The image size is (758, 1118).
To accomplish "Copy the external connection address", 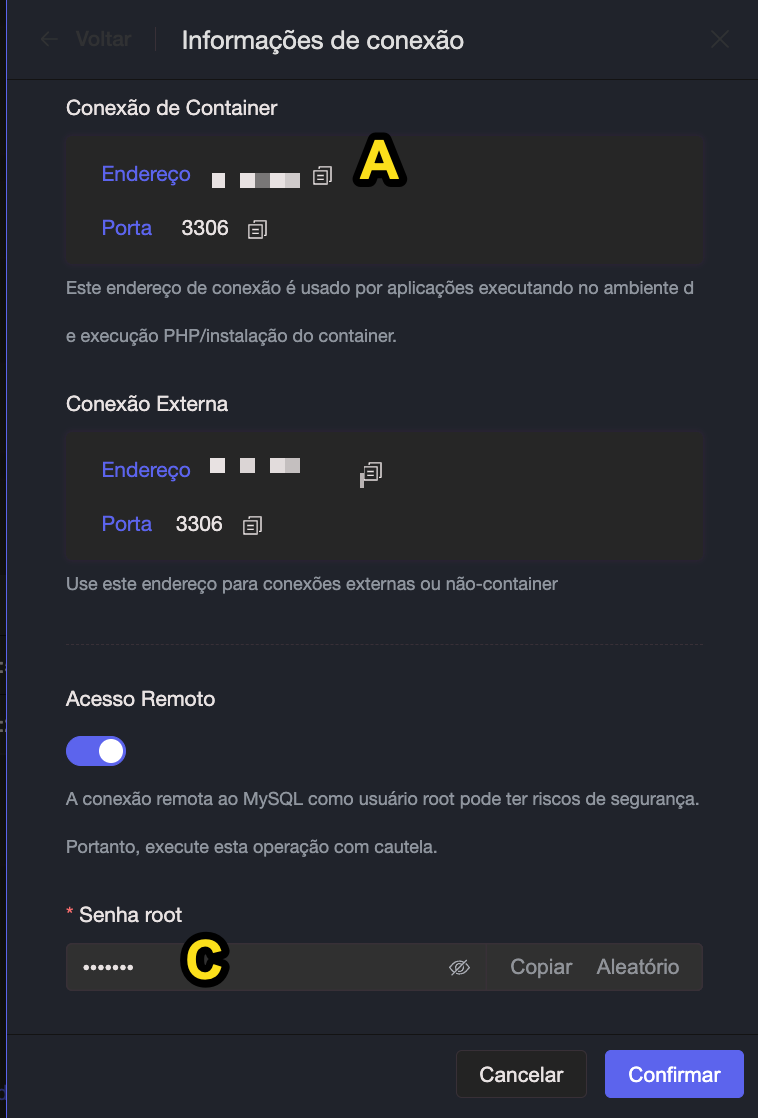I will [x=371, y=472].
